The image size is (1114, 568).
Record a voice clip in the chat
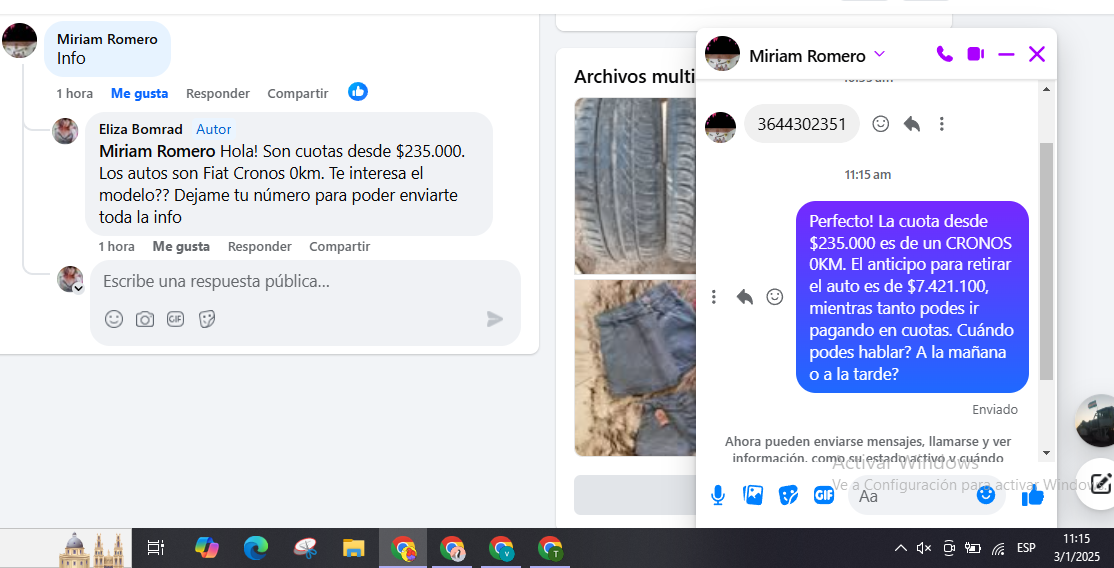pos(718,495)
